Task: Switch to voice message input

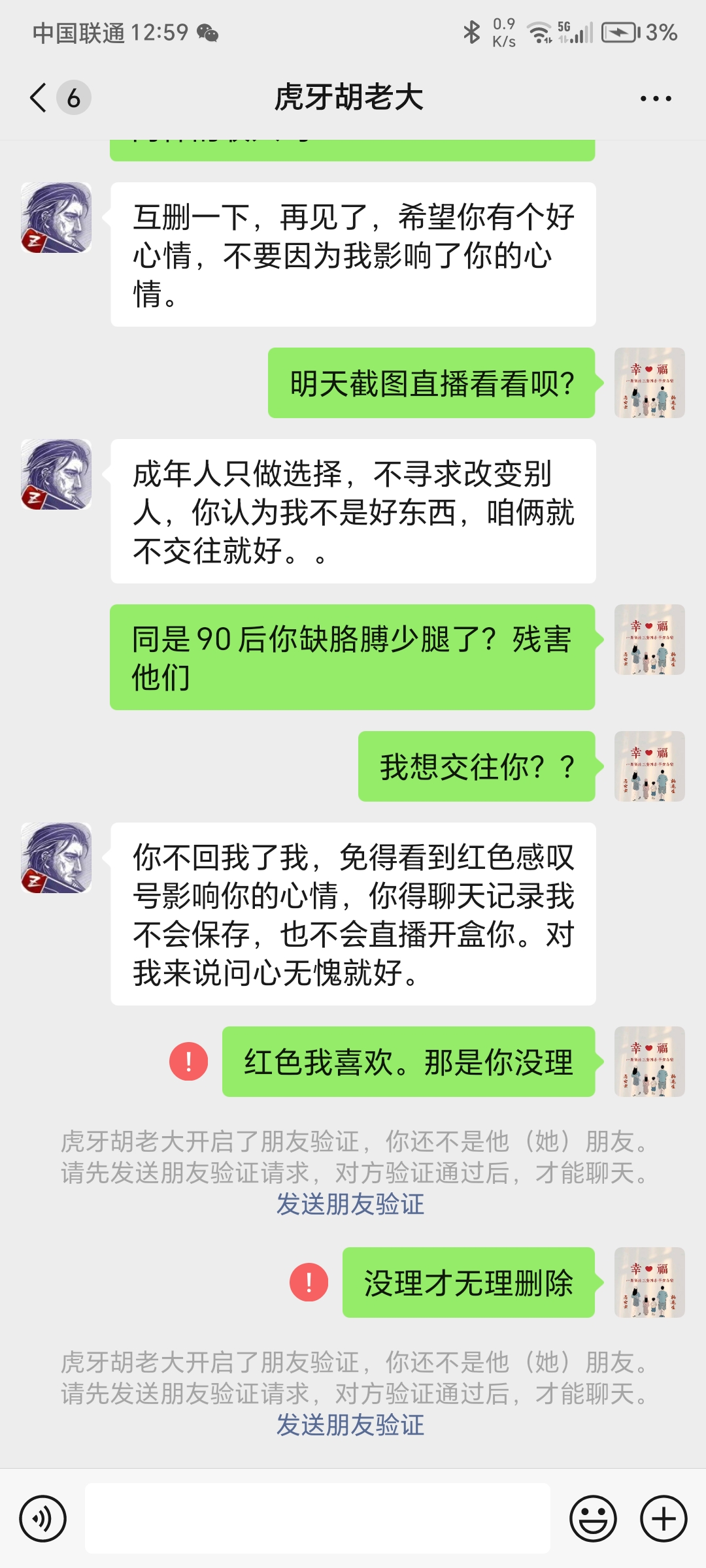Action: click(43, 1518)
